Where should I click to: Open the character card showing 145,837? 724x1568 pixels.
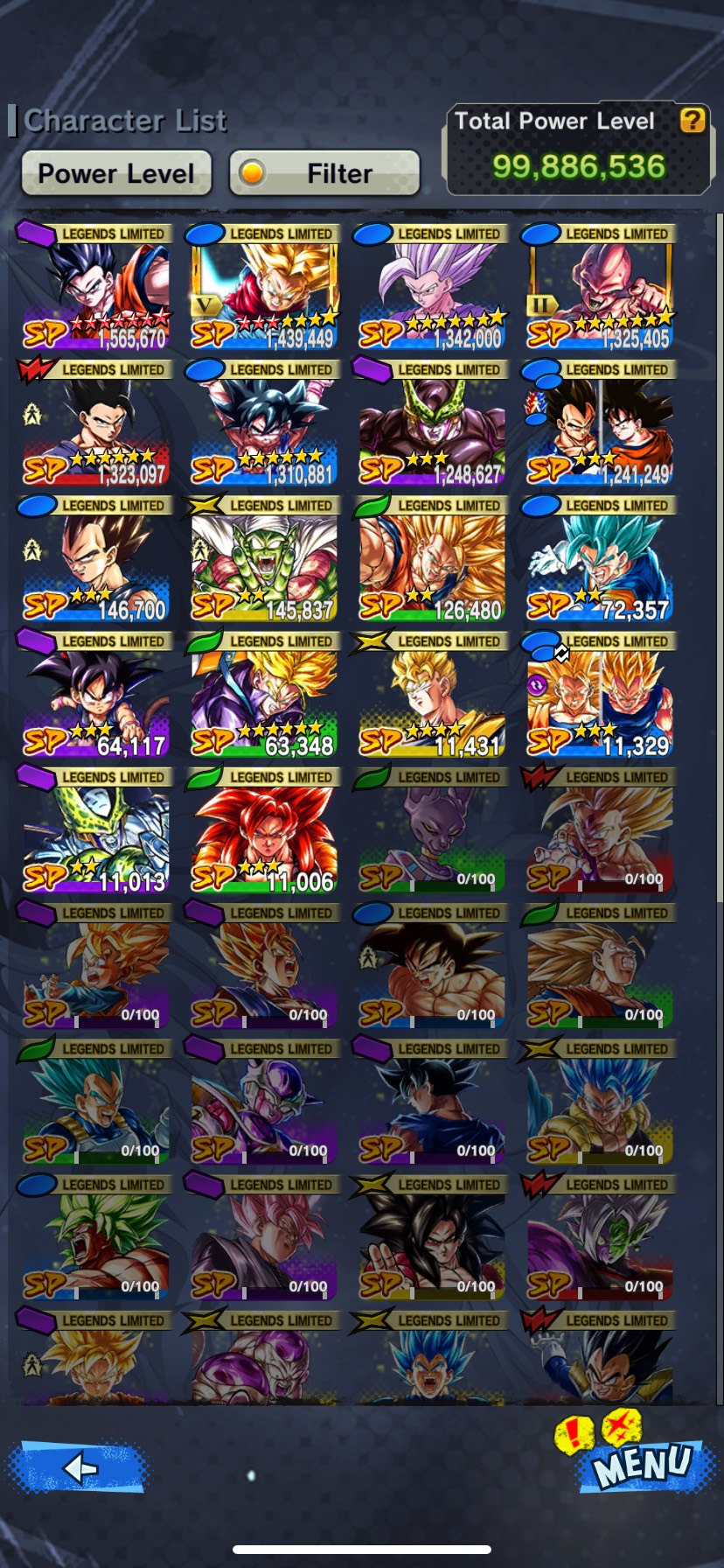(263, 559)
